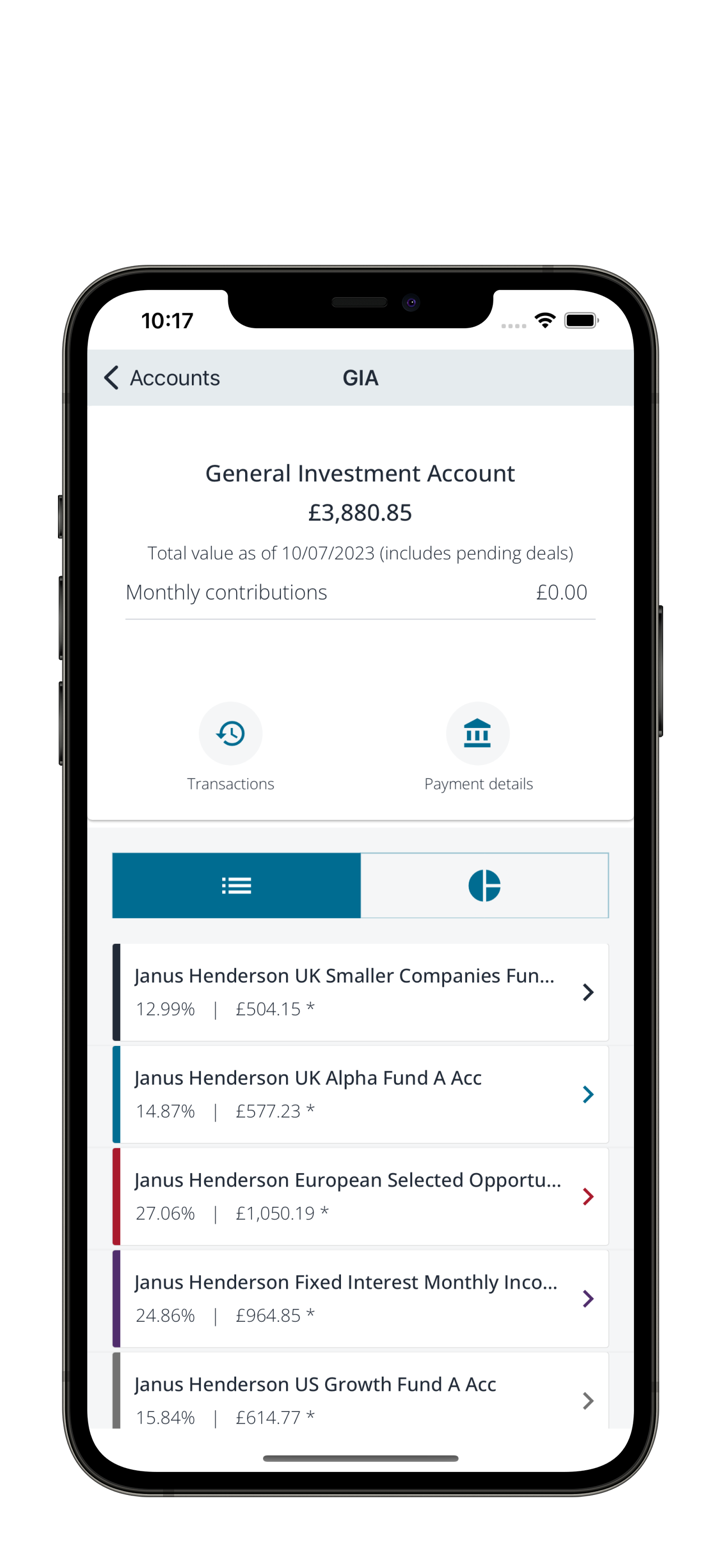The image size is (720, 1558).
Task: Select Janus Henderson Fixed Interest Monthly Income
Action: click(x=360, y=1298)
